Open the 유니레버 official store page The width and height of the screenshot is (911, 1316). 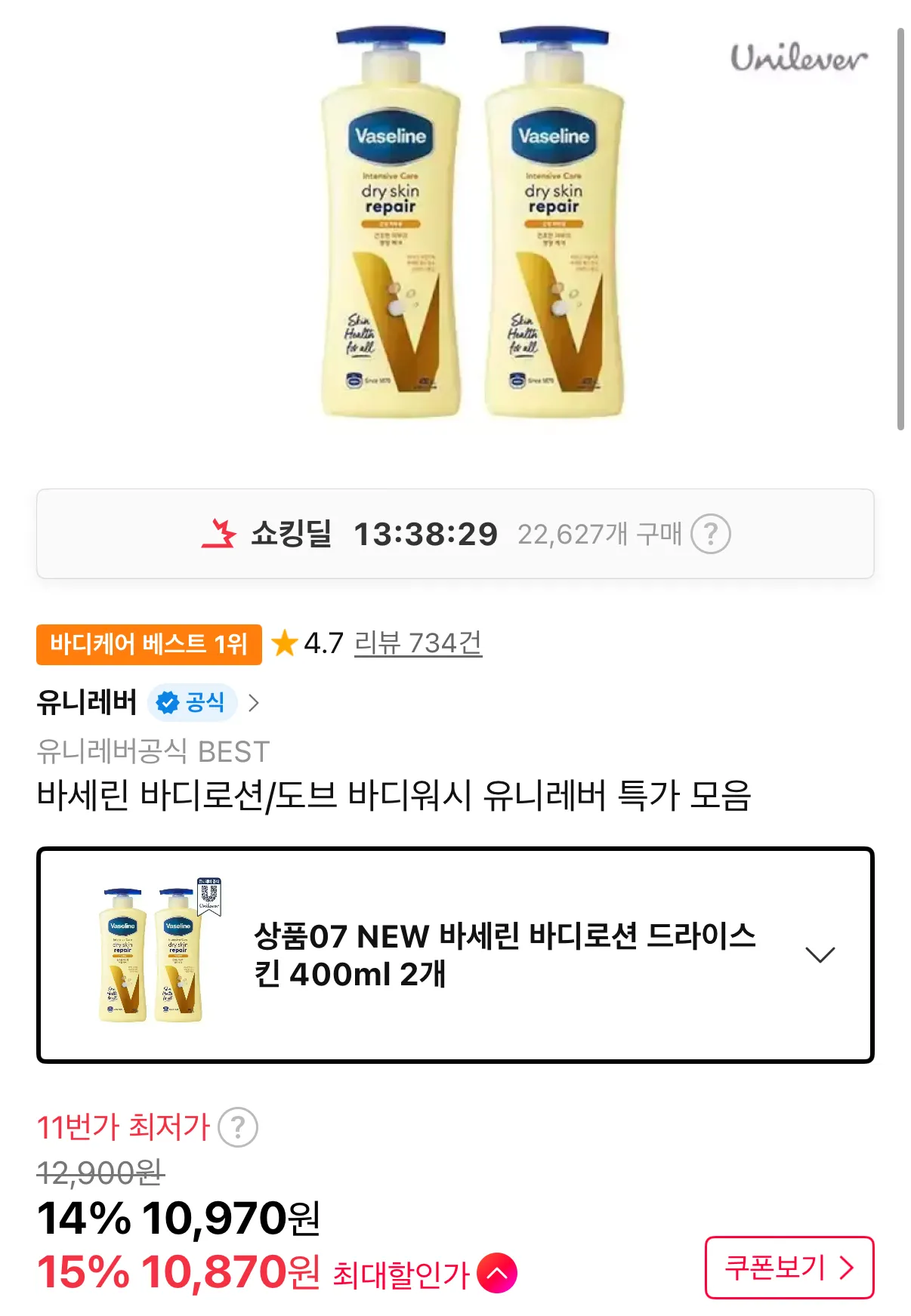pyautogui.click(x=147, y=703)
